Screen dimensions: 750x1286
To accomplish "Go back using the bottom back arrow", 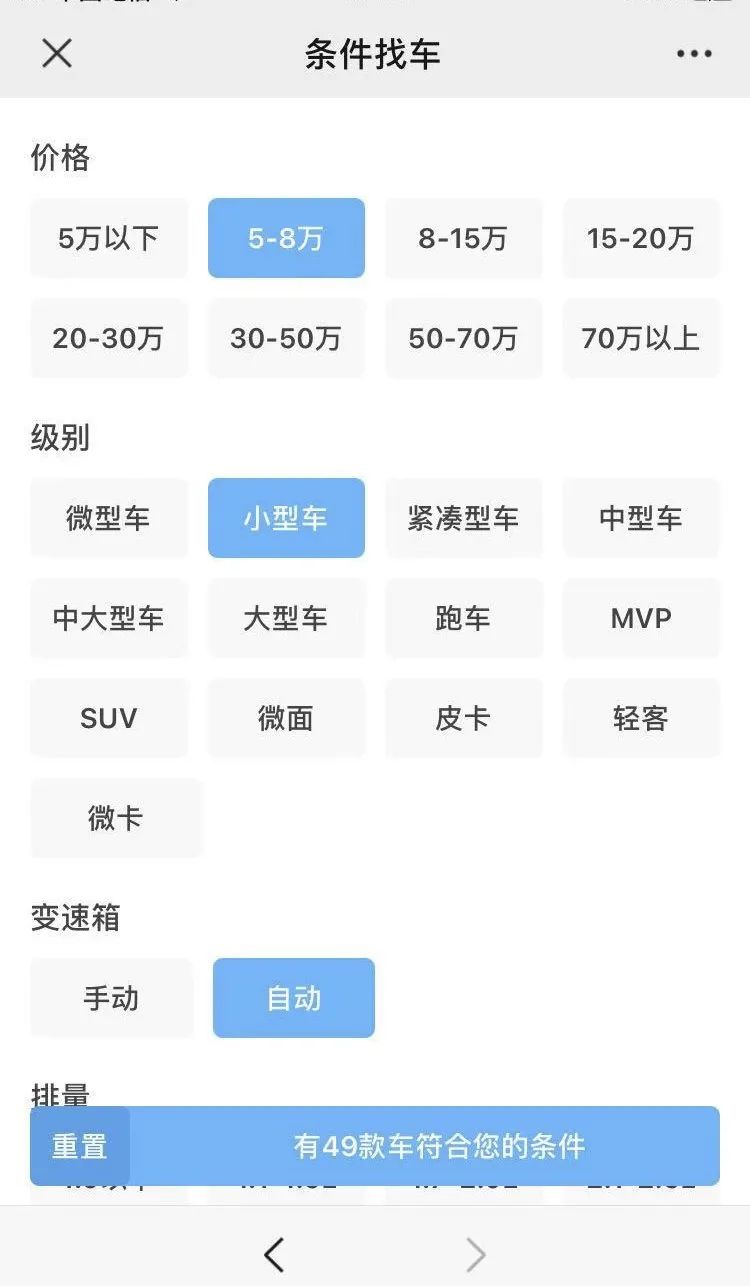I will point(274,1254).
